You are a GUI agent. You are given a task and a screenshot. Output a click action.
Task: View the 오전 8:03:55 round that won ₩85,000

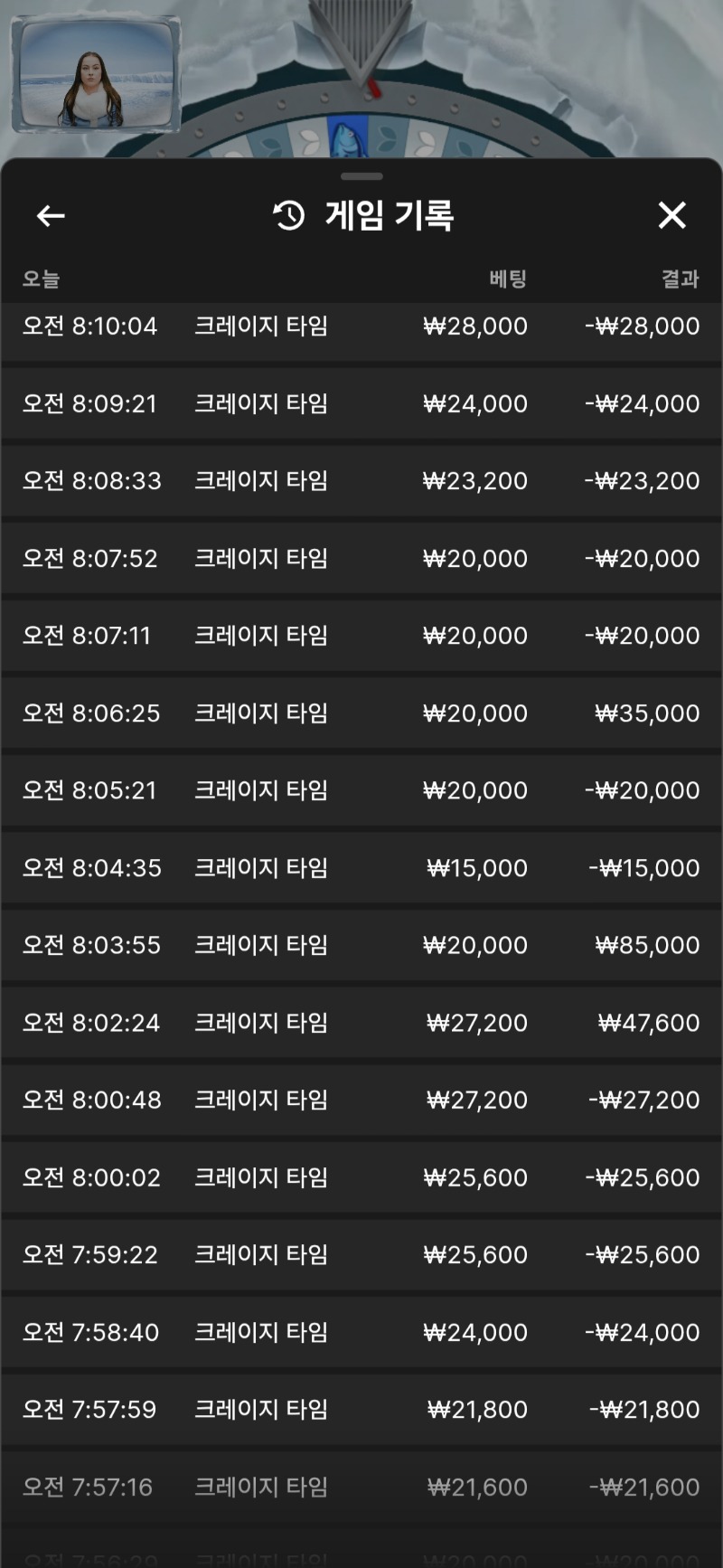click(x=361, y=945)
